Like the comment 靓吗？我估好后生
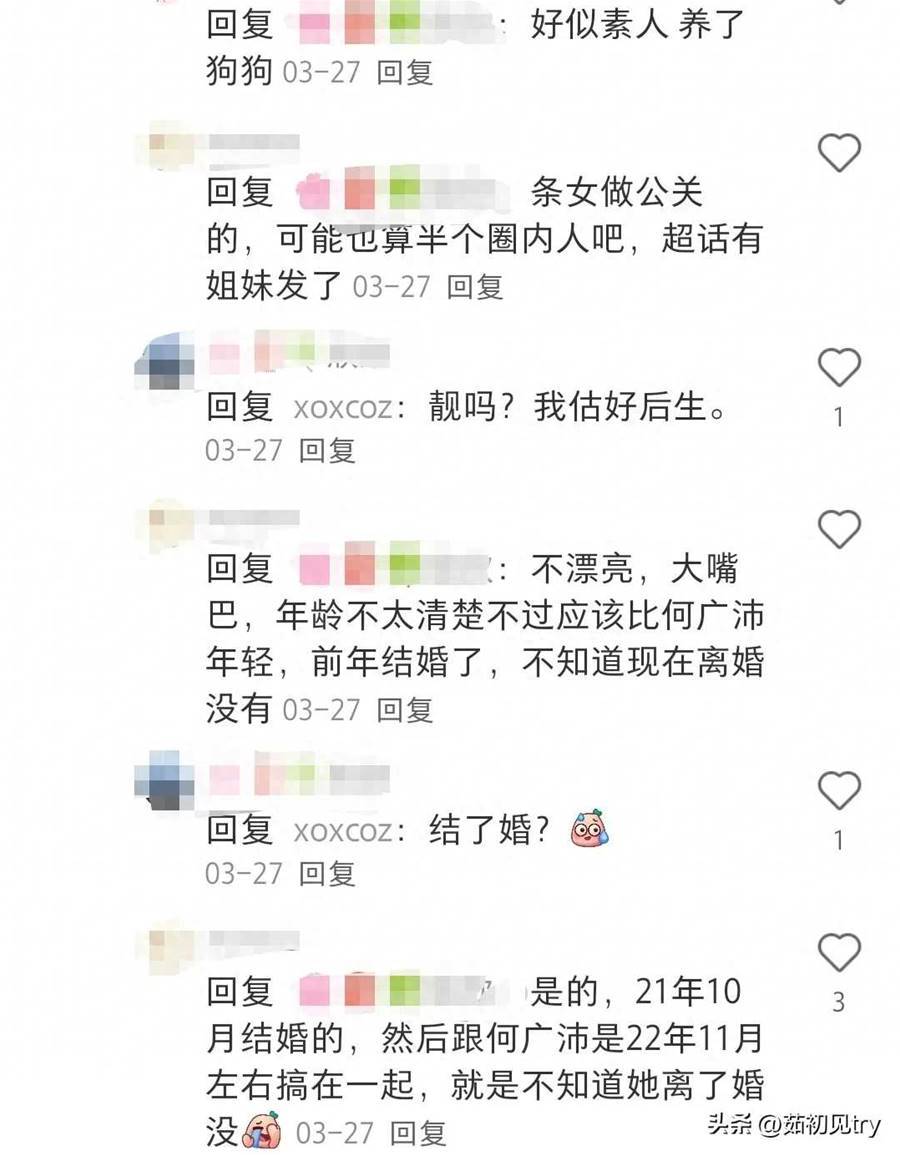The width and height of the screenshot is (900, 1155). pyautogui.click(x=839, y=368)
